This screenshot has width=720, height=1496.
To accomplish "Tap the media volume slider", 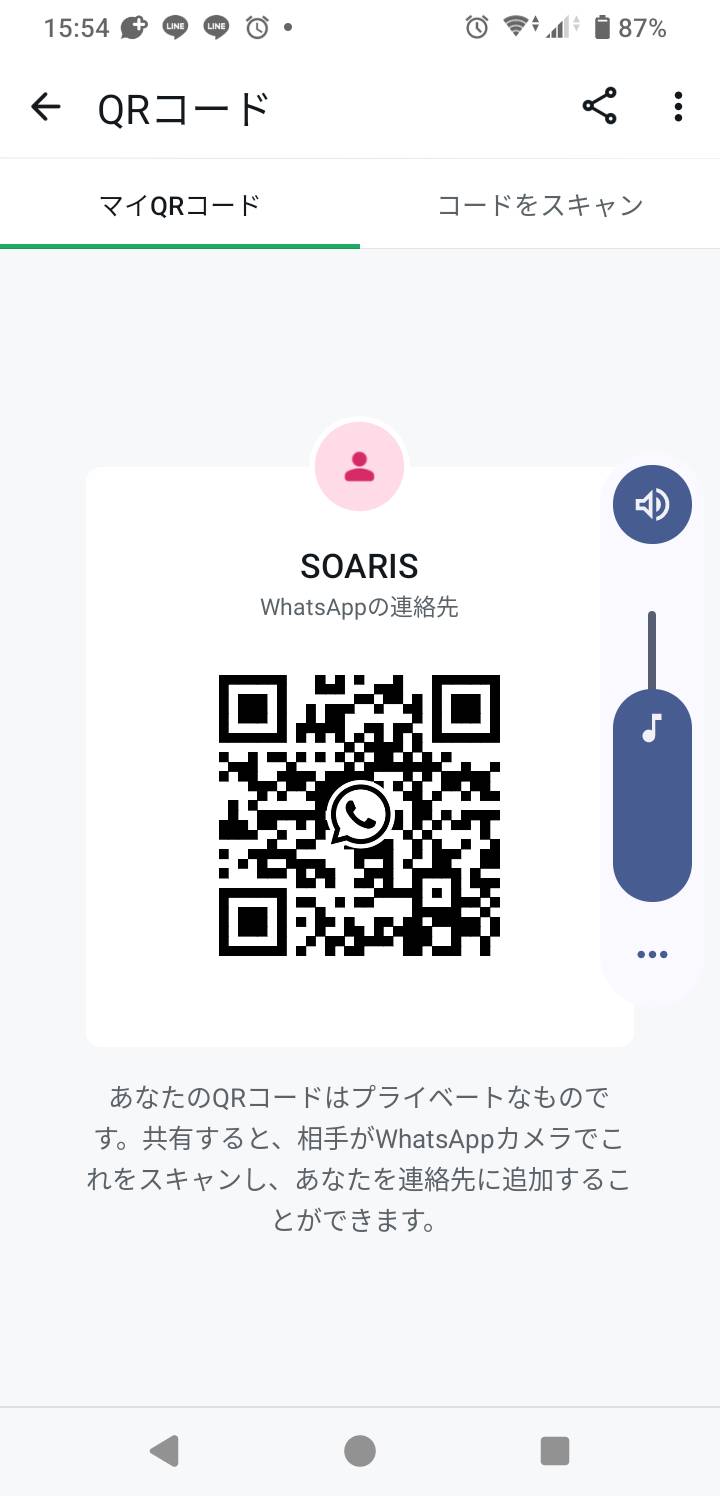I will tap(652, 756).
